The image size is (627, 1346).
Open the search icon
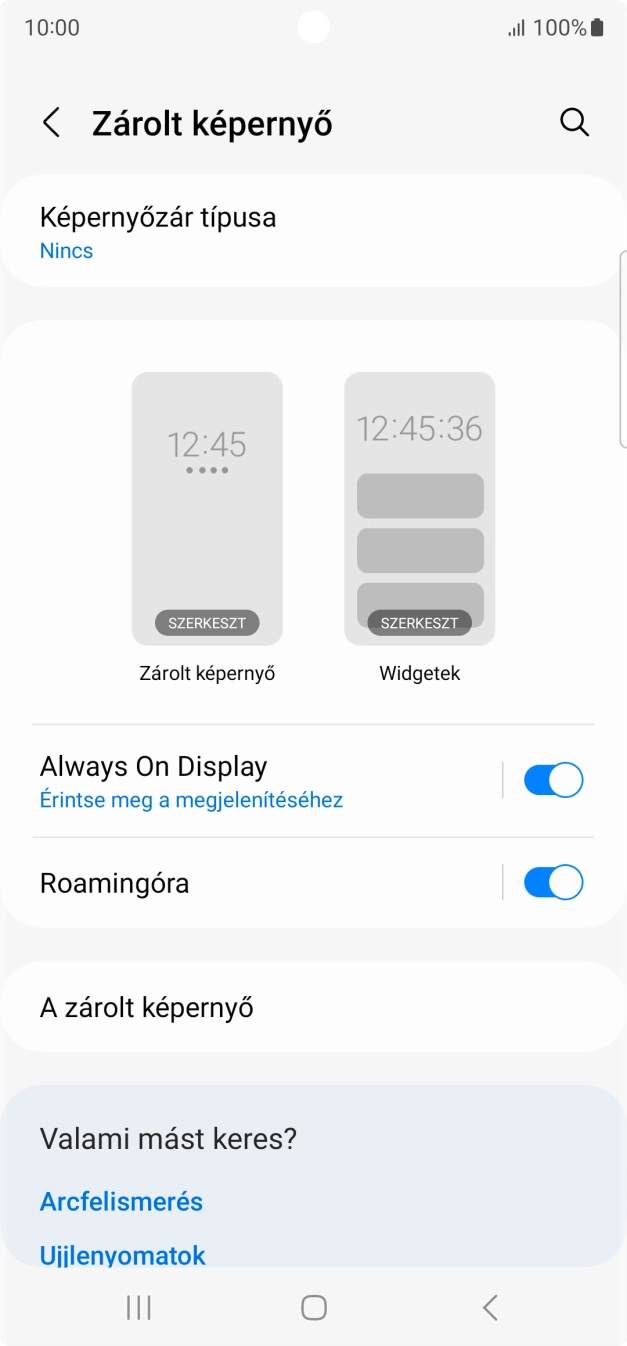[574, 123]
